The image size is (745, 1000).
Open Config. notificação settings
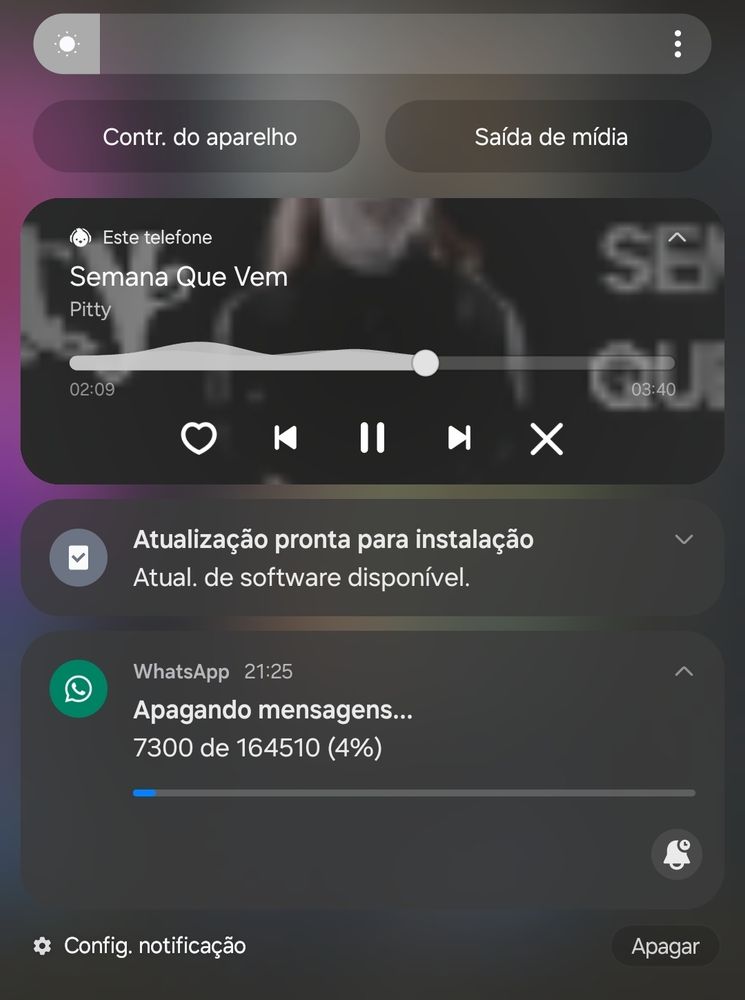pos(140,946)
